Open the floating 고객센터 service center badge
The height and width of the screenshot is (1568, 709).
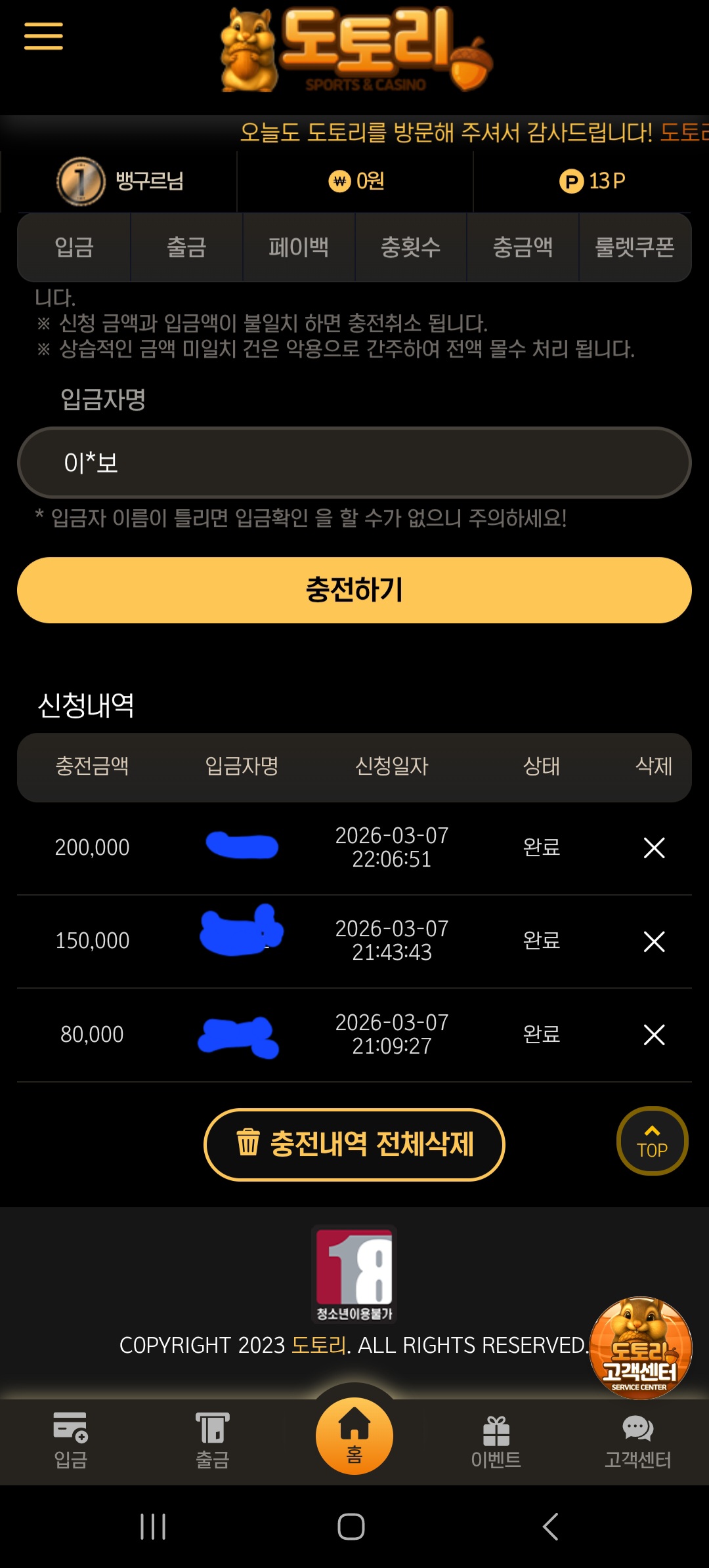point(640,1347)
